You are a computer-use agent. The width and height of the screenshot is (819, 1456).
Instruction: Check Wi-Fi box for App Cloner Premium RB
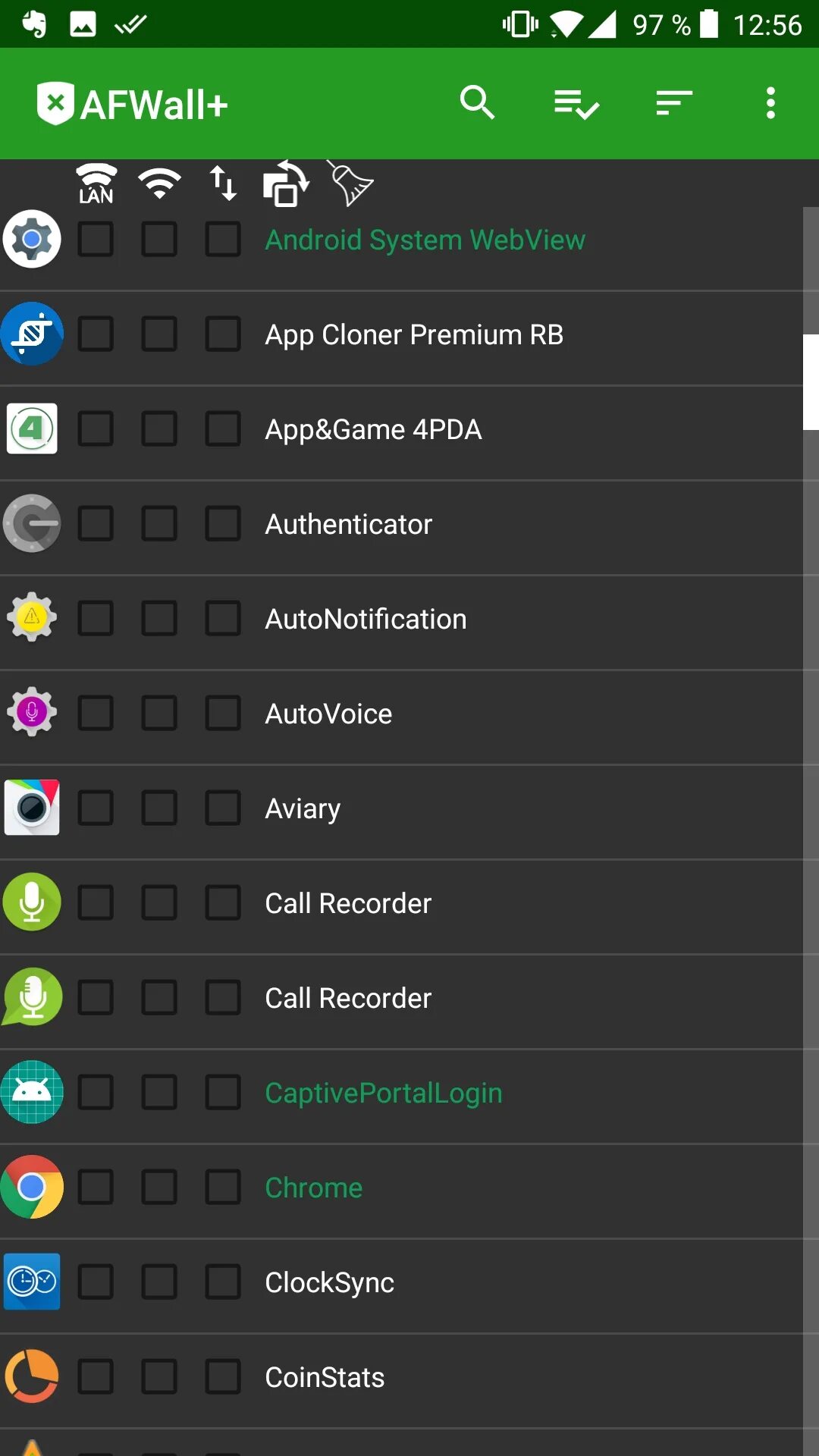tap(159, 334)
